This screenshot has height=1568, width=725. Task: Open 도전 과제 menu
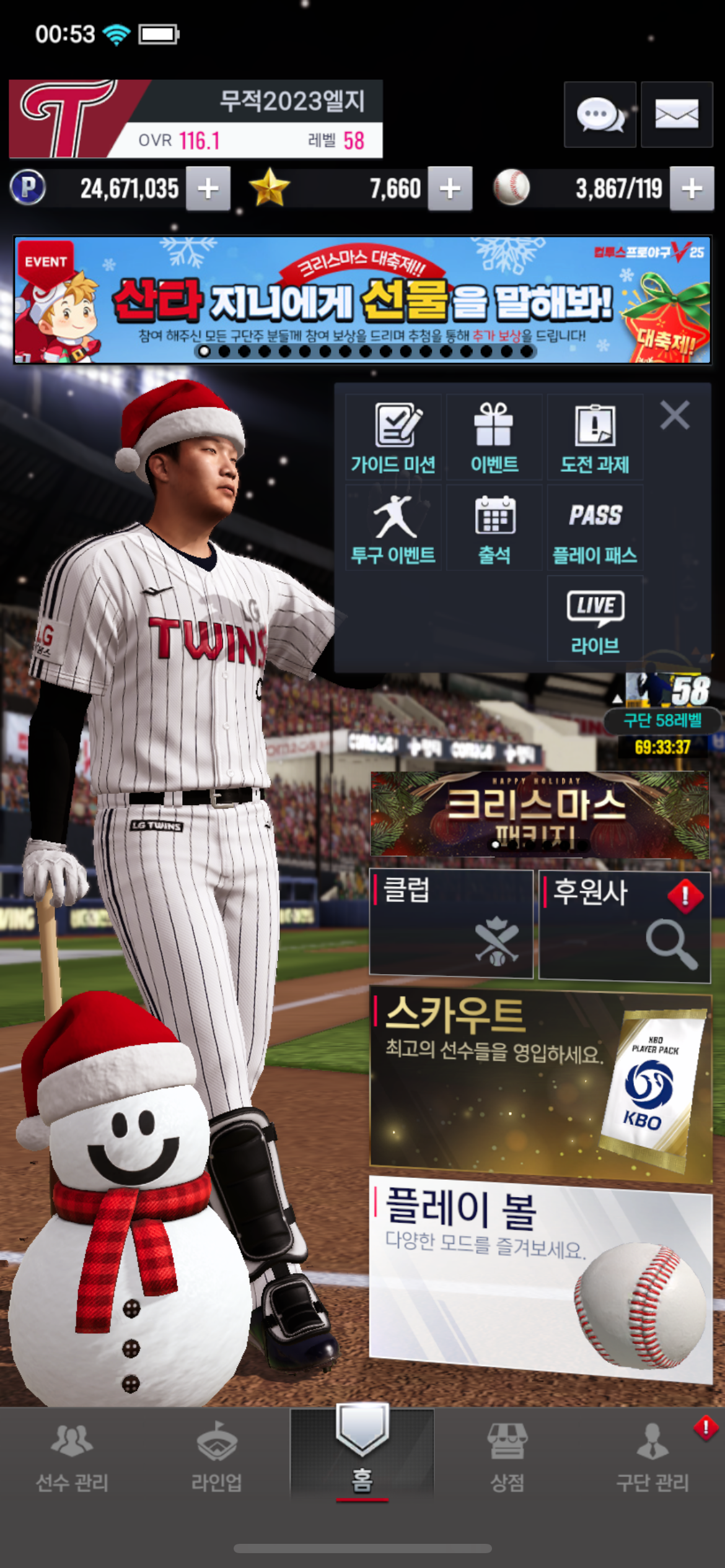click(x=595, y=438)
